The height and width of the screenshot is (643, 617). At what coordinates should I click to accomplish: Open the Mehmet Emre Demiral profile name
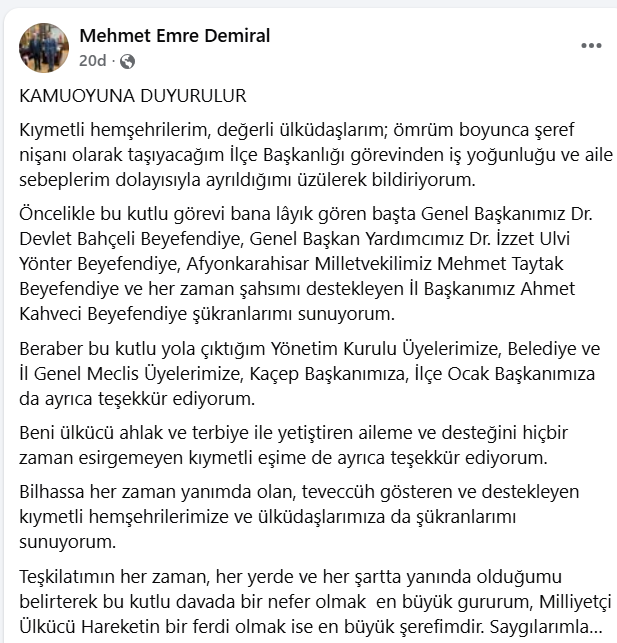click(174, 36)
